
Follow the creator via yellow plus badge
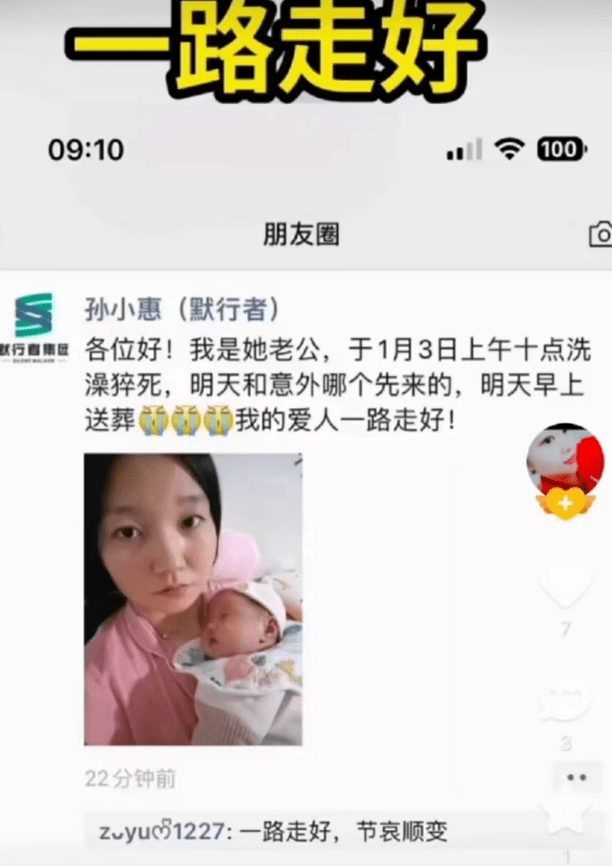pyautogui.click(x=565, y=504)
